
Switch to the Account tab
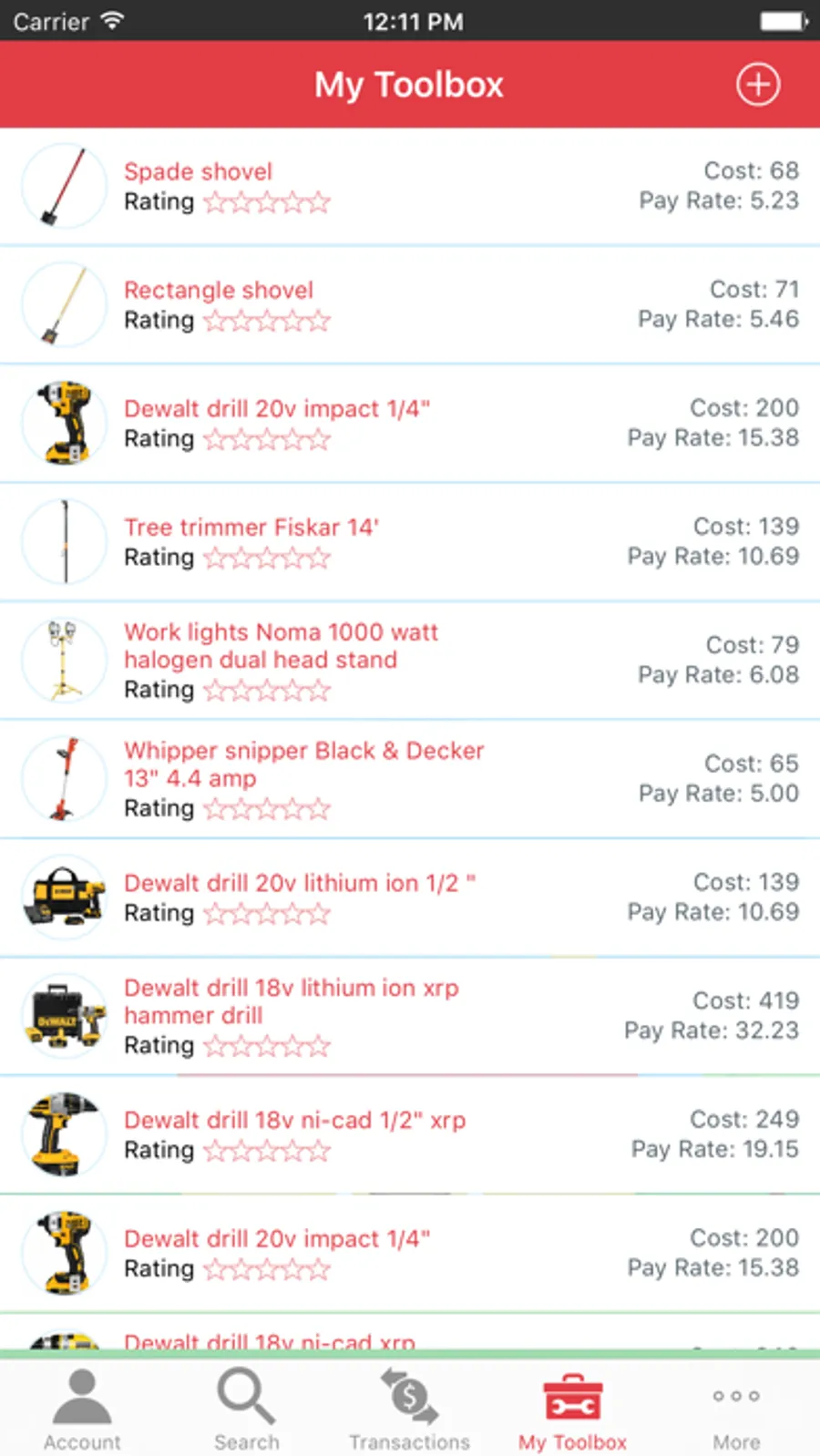click(82, 1410)
